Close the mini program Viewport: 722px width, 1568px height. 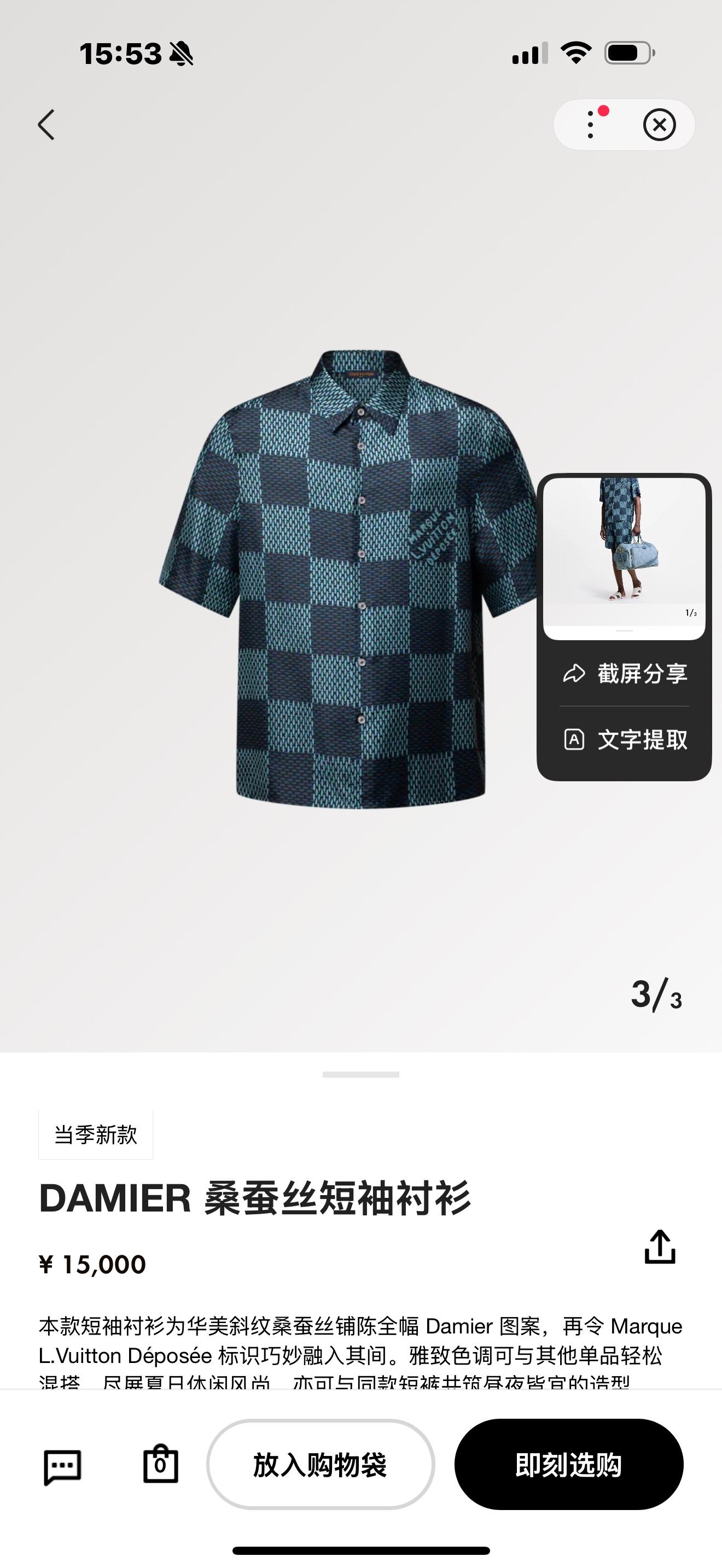pos(659,125)
